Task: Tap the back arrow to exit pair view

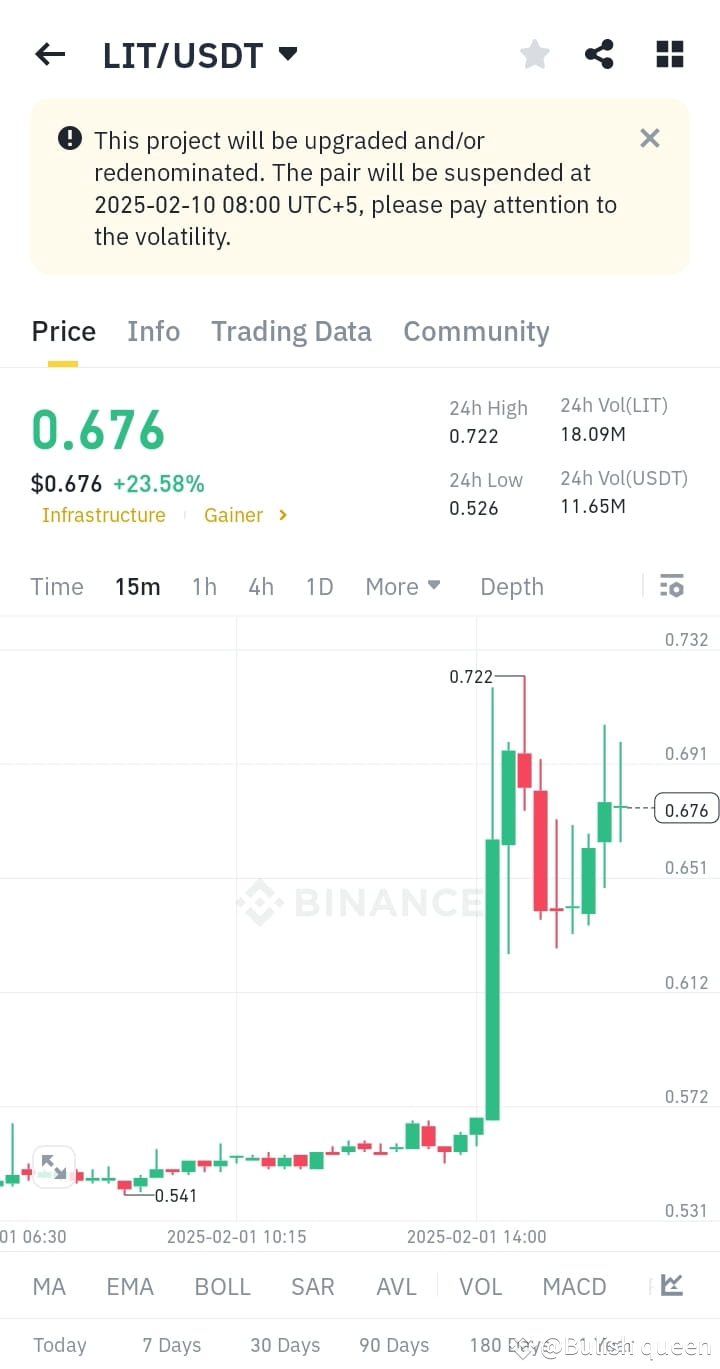Action: [x=49, y=54]
